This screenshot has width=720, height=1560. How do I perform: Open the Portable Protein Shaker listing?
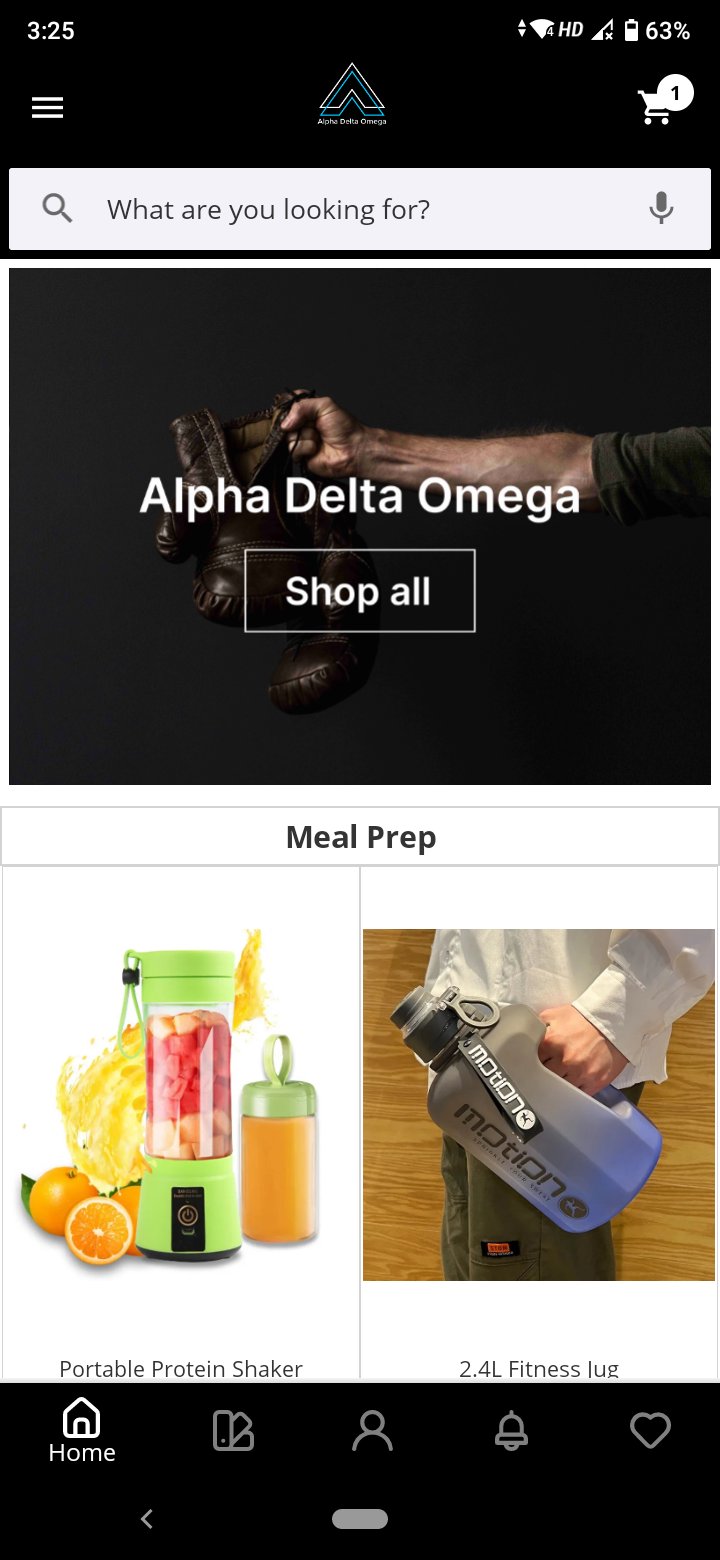tap(180, 1368)
